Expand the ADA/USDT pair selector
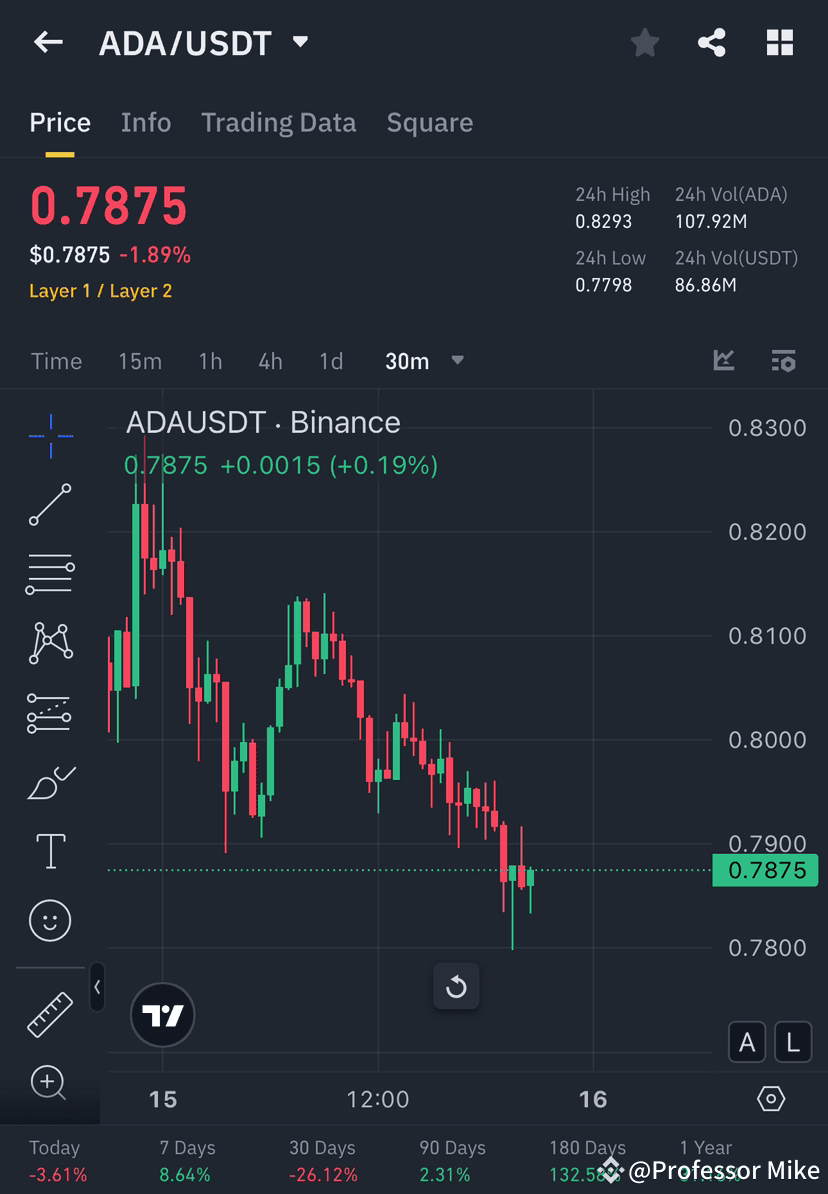 [299, 42]
